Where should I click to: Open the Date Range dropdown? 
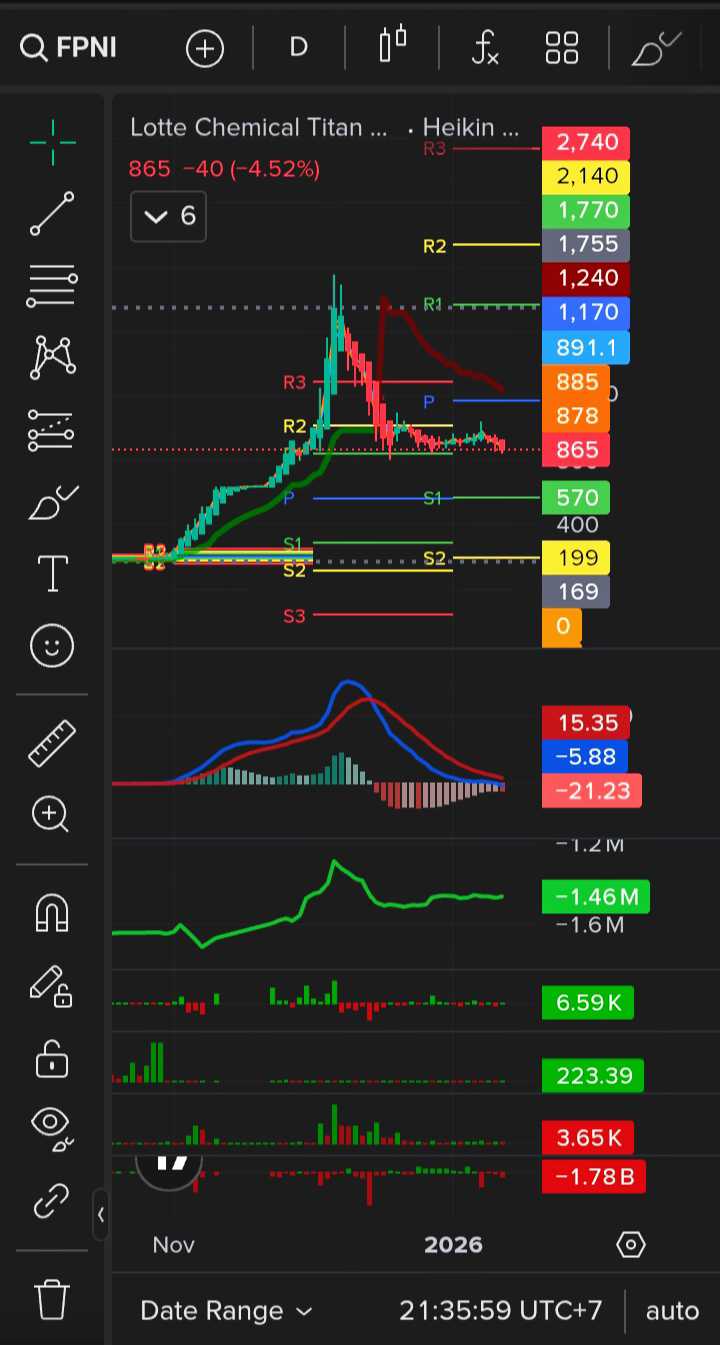coord(226,1310)
